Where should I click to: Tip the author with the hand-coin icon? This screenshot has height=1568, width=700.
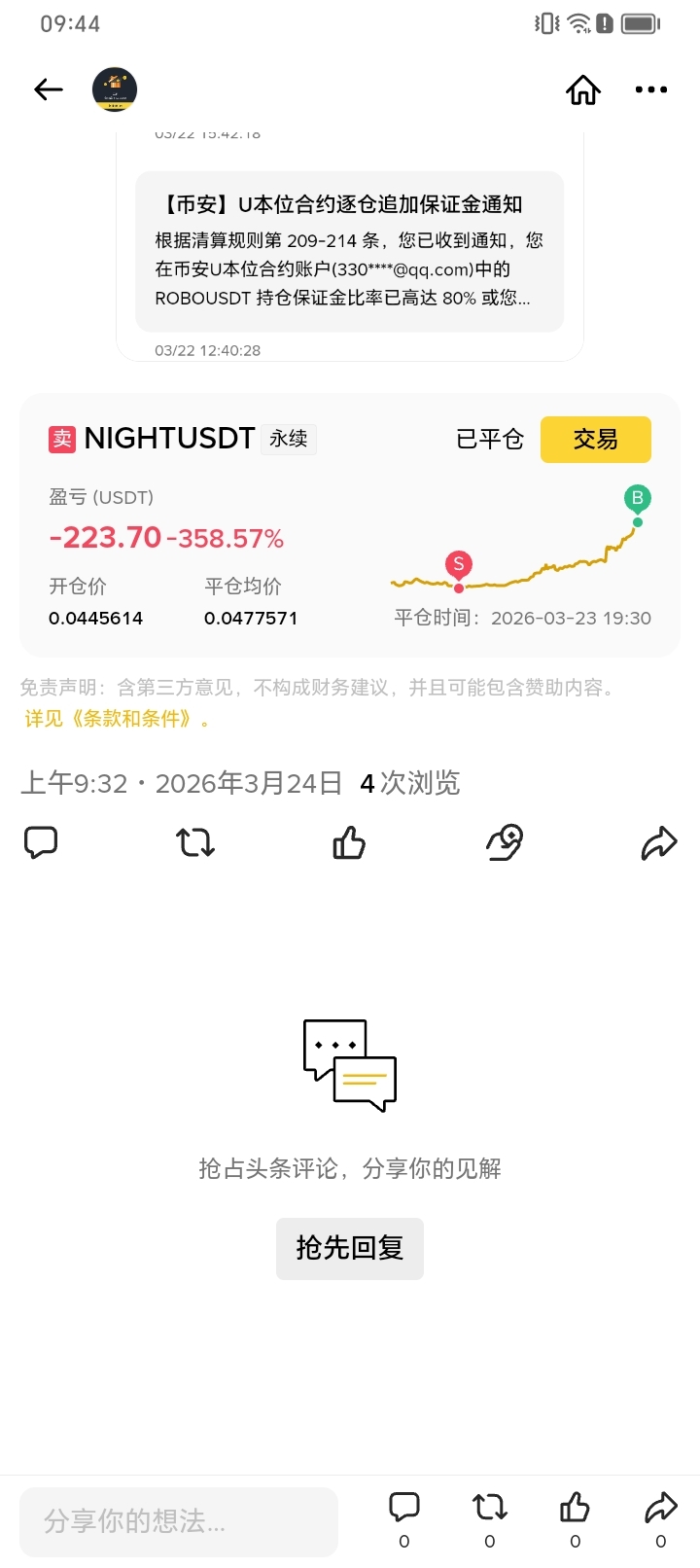point(505,842)
